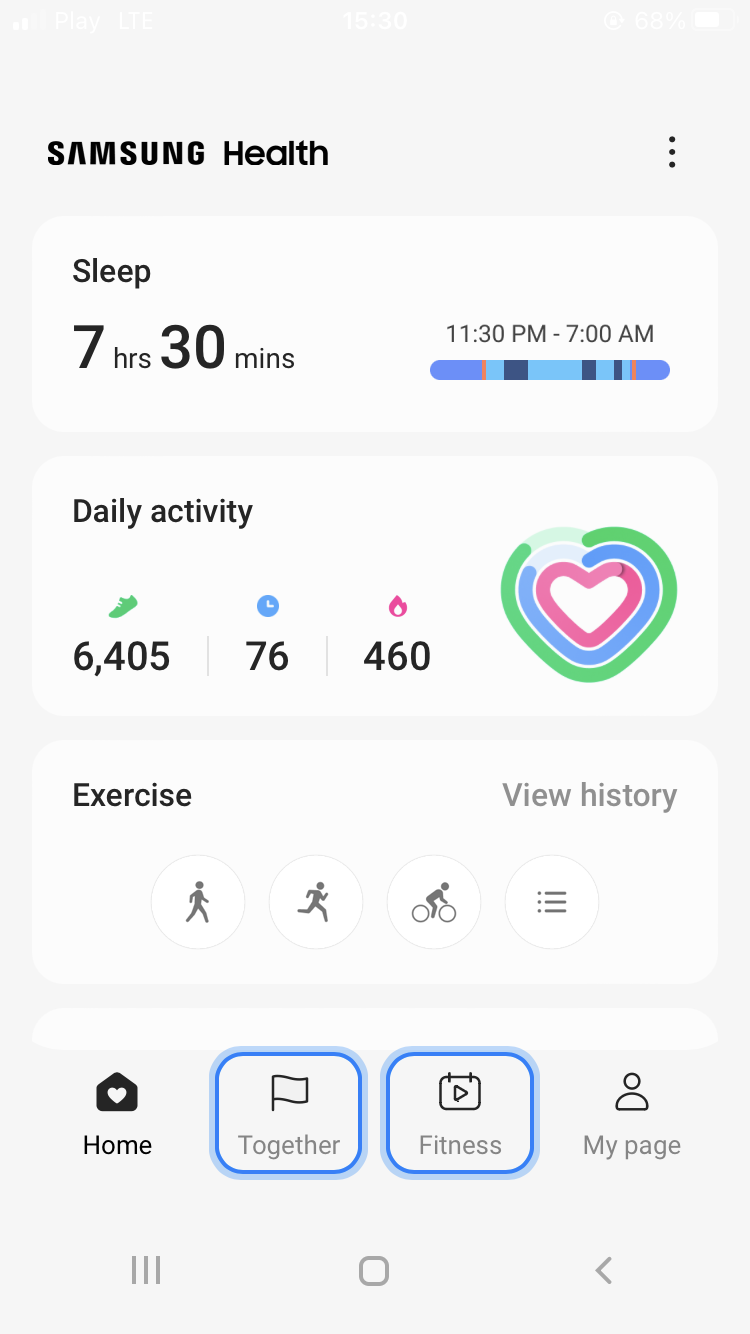Open the three-dot overflow menu

pyautogui.click(x=672, y=153)
